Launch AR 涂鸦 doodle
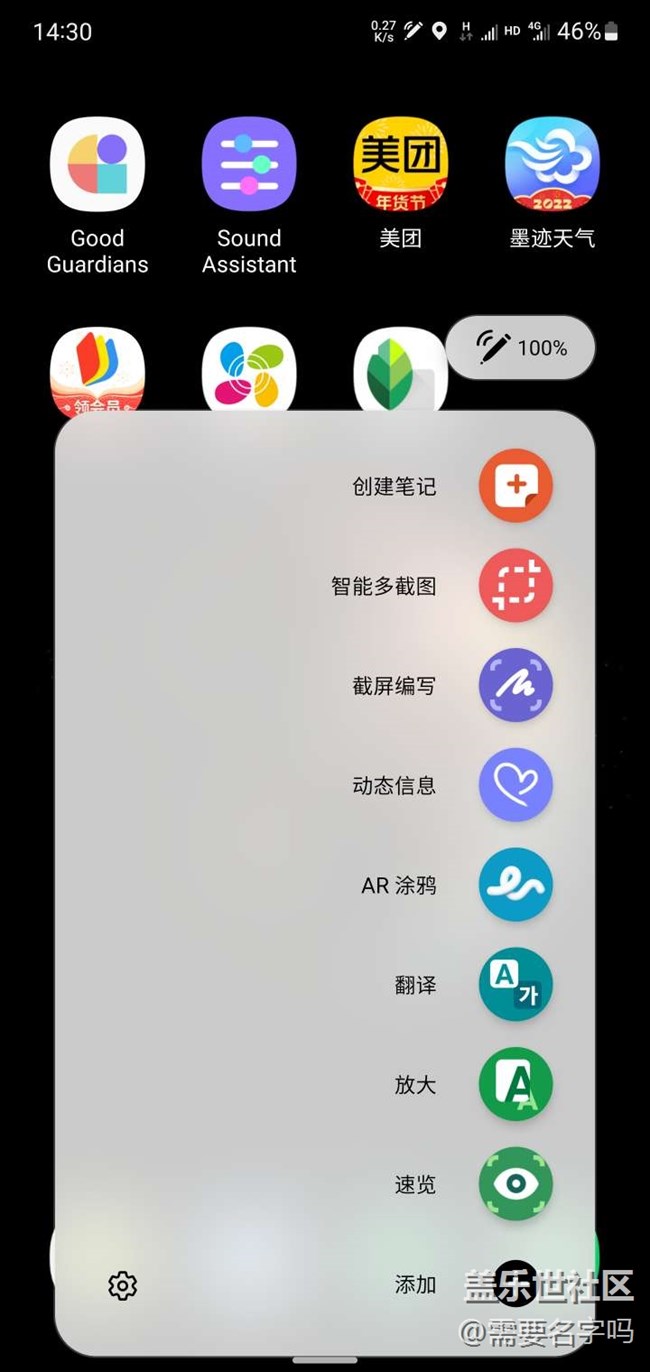 point(515,885)
